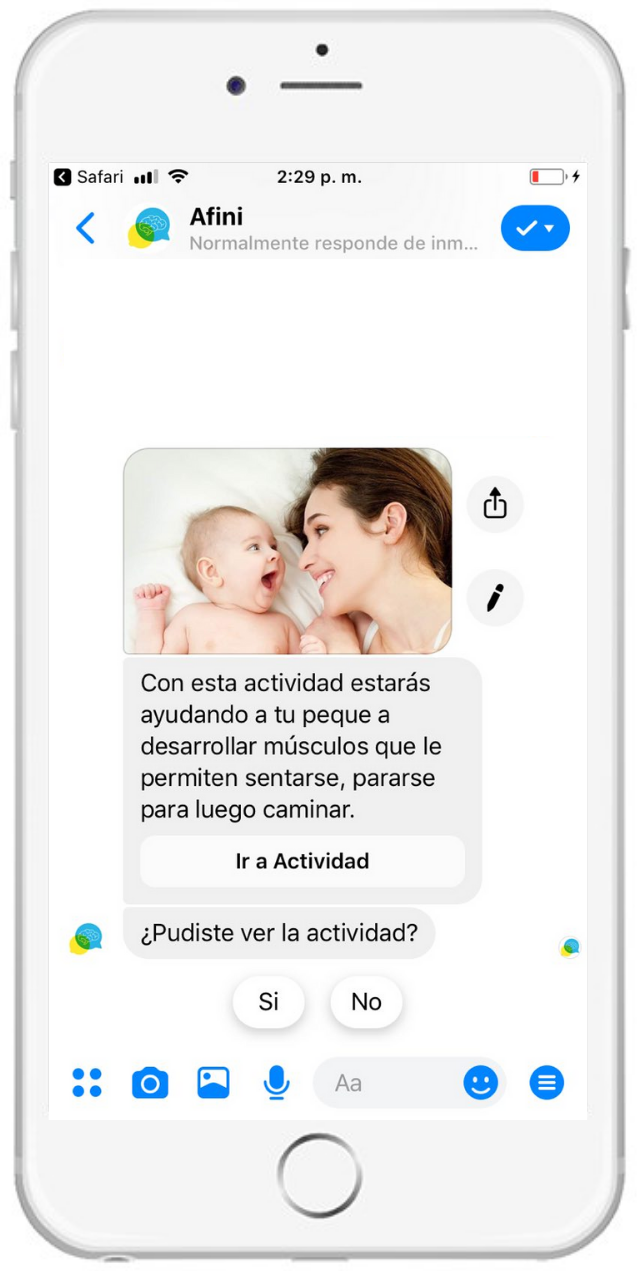Go back from the Afini chat
Viewport: 640px width, 1271px height.
tap(86, 228)
